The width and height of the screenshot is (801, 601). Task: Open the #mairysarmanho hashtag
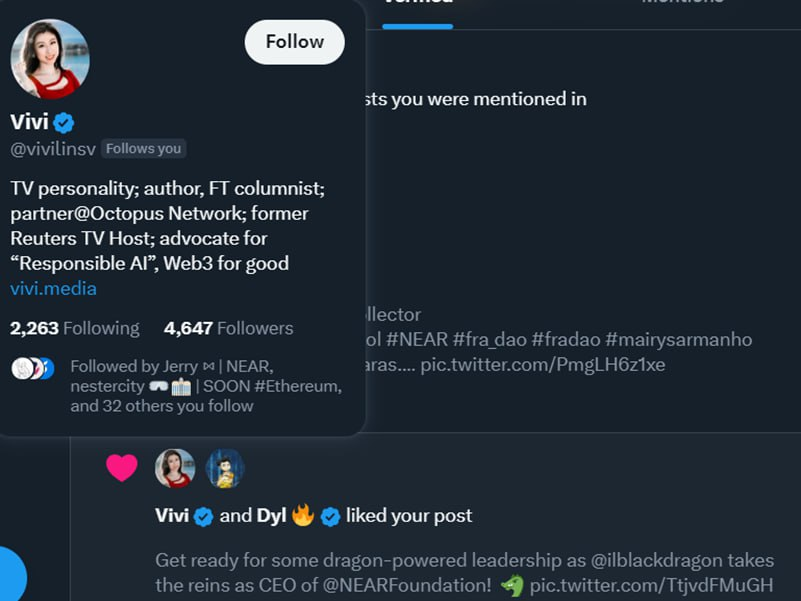tap(678, 340)
